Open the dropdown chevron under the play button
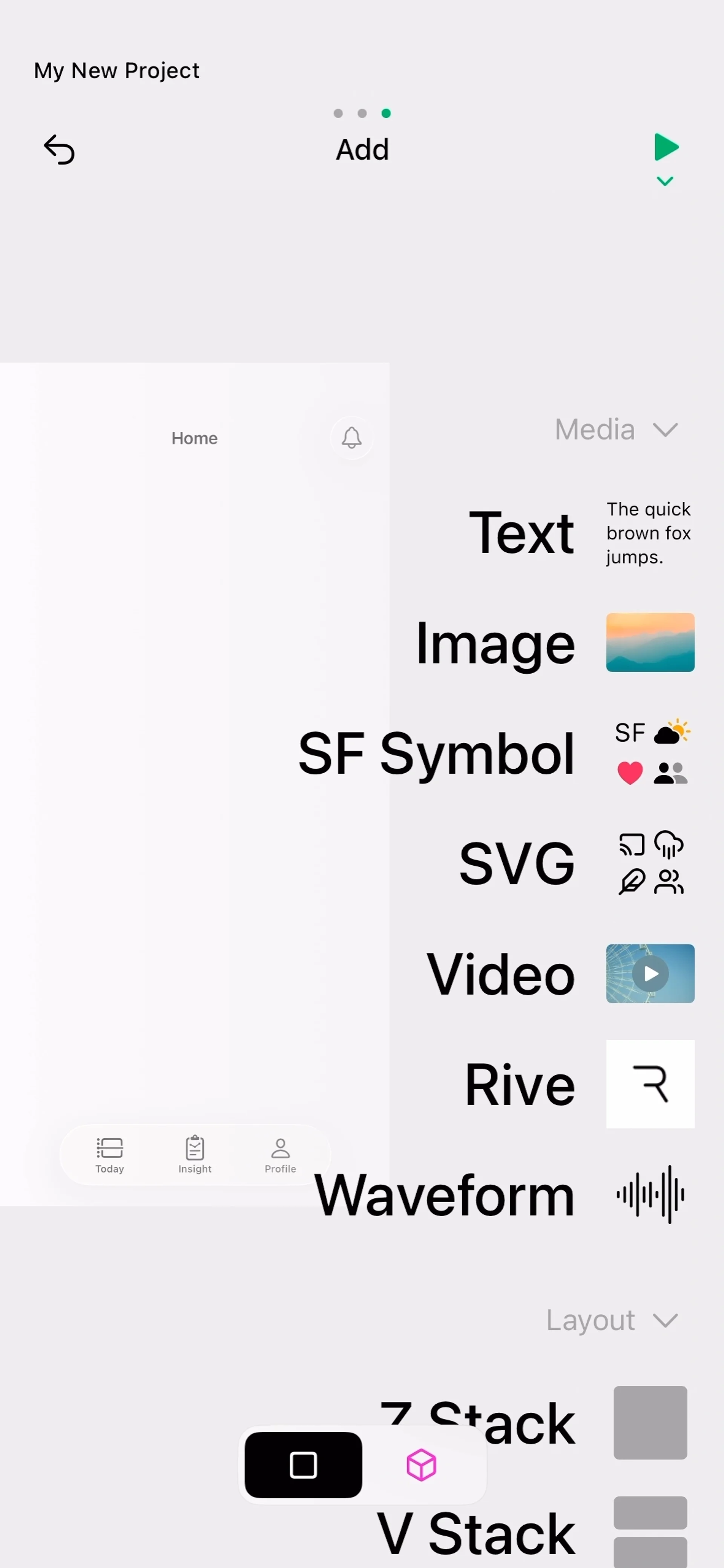 click(x=665, y=181)
